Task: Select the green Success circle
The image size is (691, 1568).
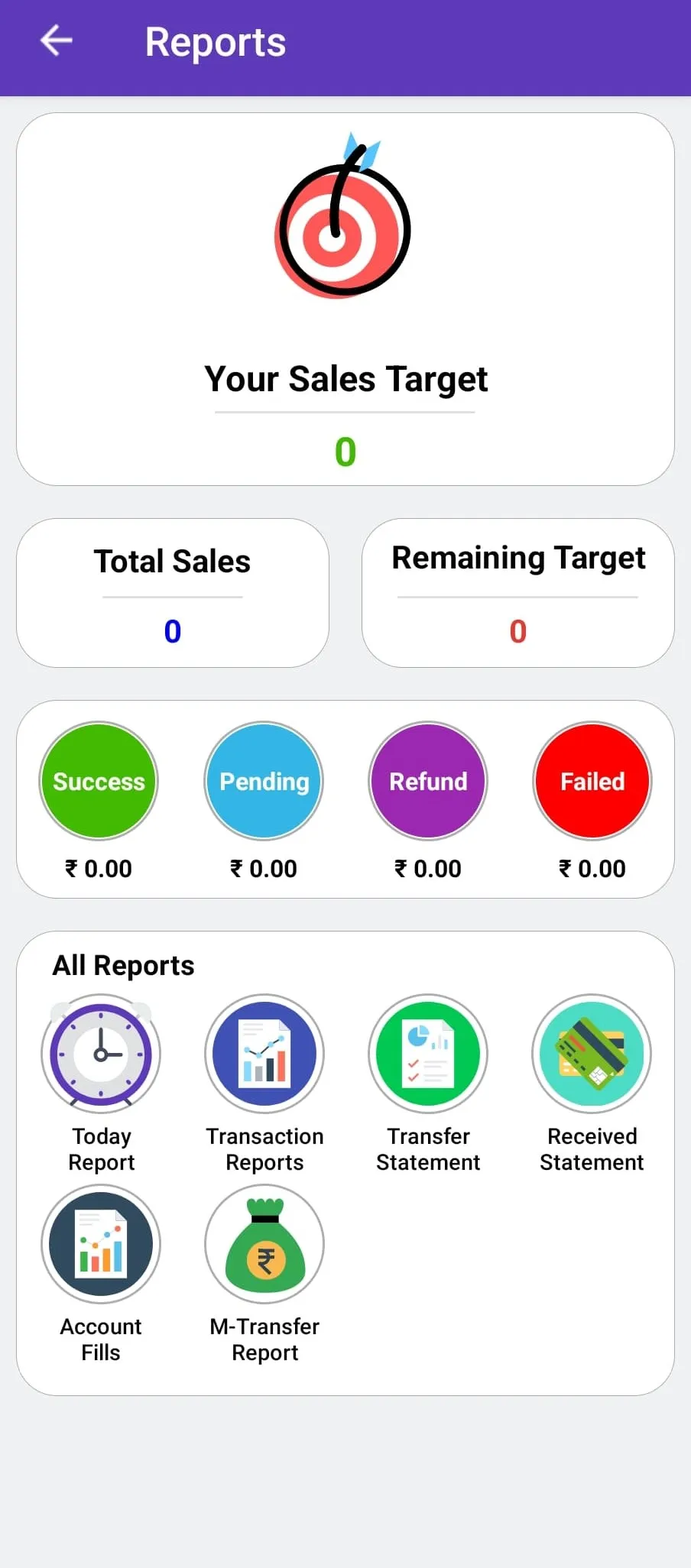Action: [99, 781]
